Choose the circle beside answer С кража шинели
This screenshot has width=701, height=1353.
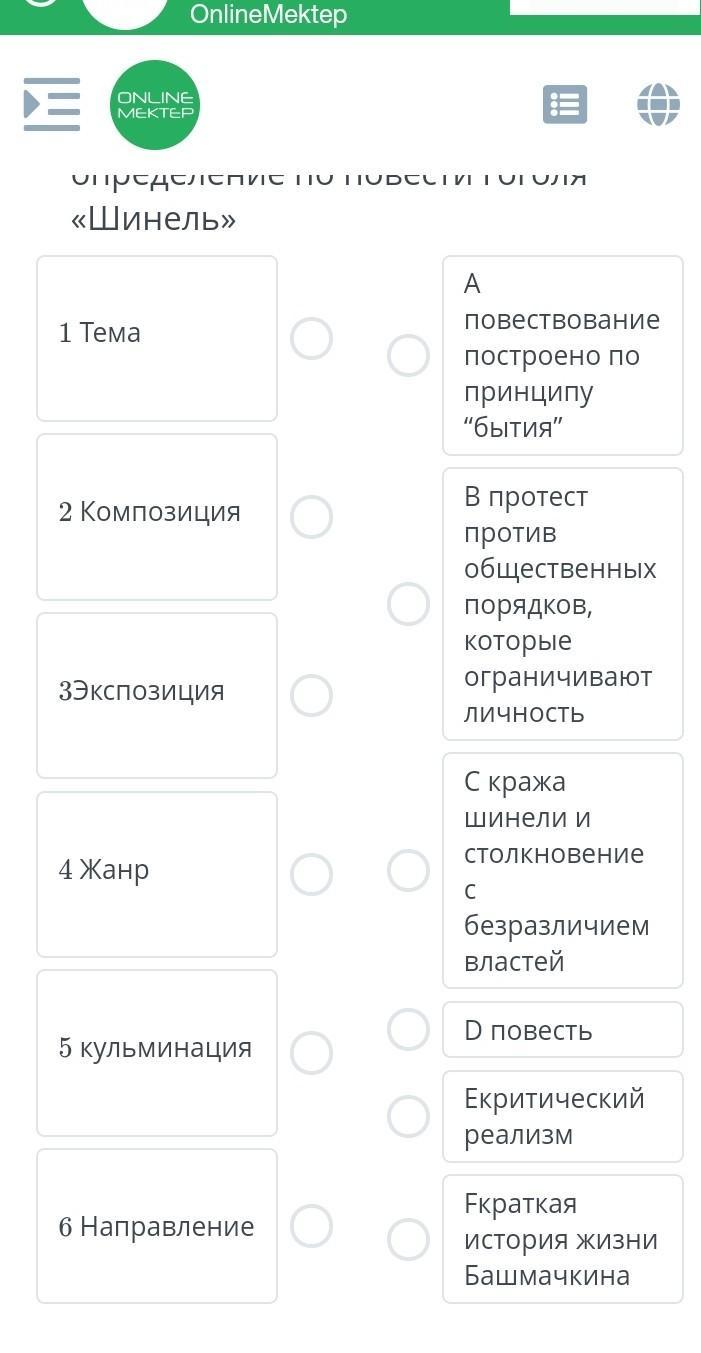pos(409,870)
